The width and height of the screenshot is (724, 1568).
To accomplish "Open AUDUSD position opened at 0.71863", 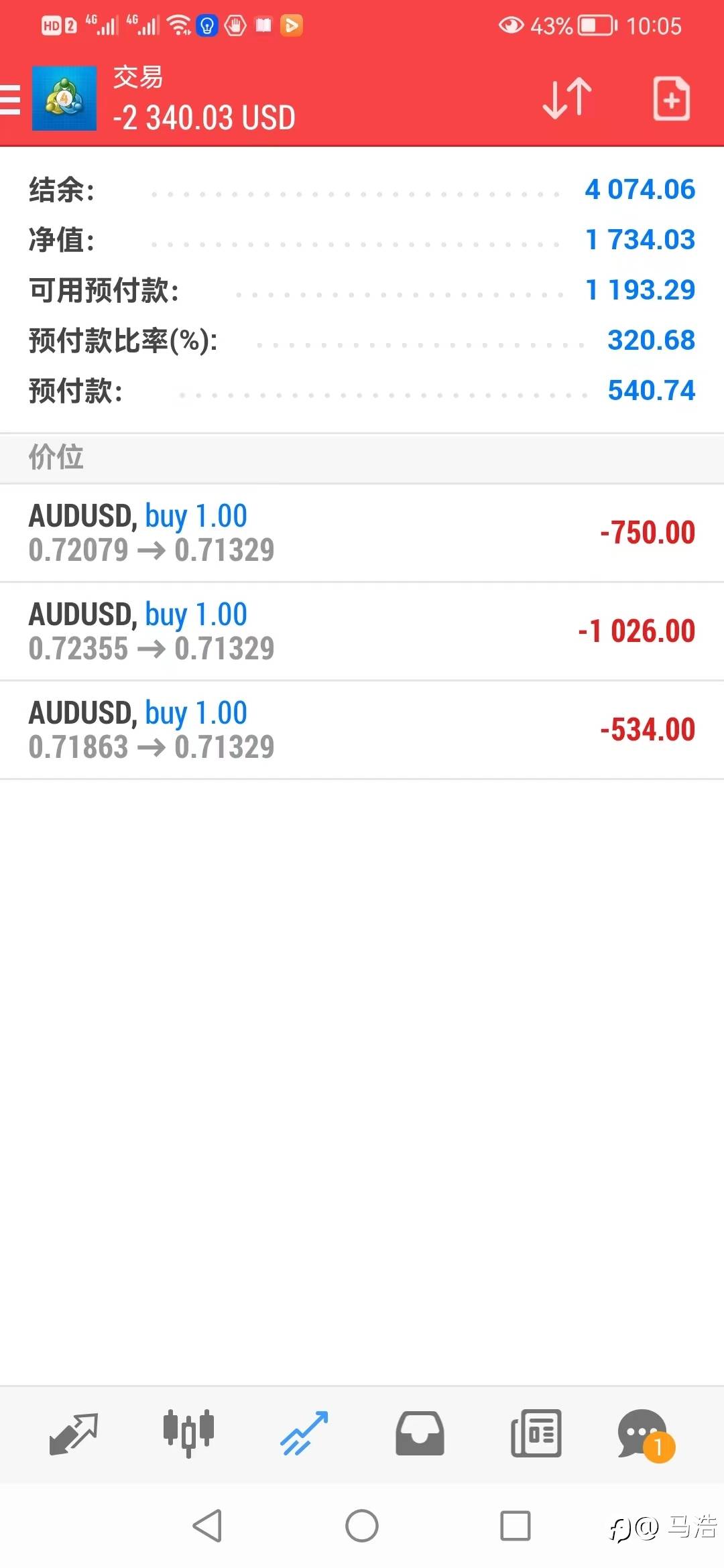I will [x=362, y=730].
